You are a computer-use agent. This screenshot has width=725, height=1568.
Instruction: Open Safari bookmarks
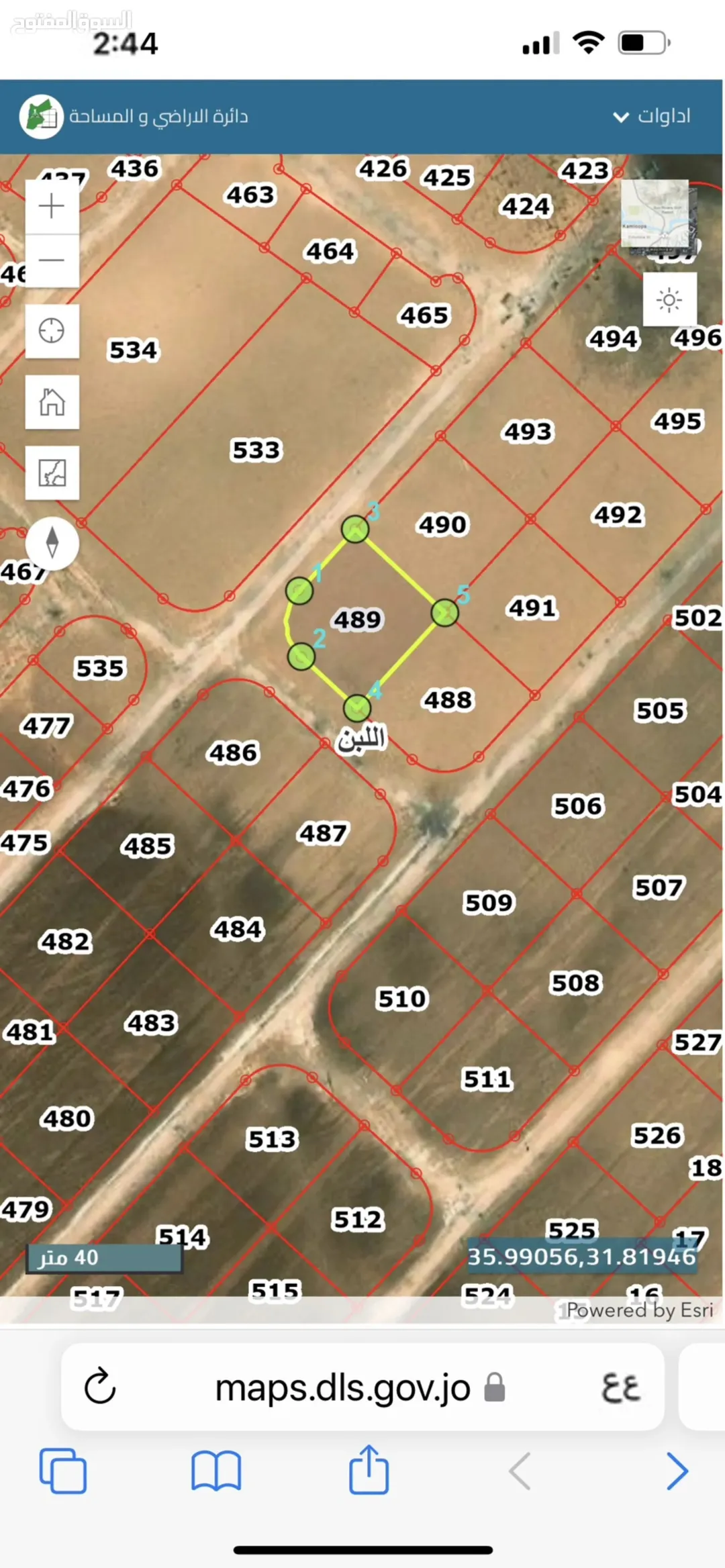point(215,1471)
